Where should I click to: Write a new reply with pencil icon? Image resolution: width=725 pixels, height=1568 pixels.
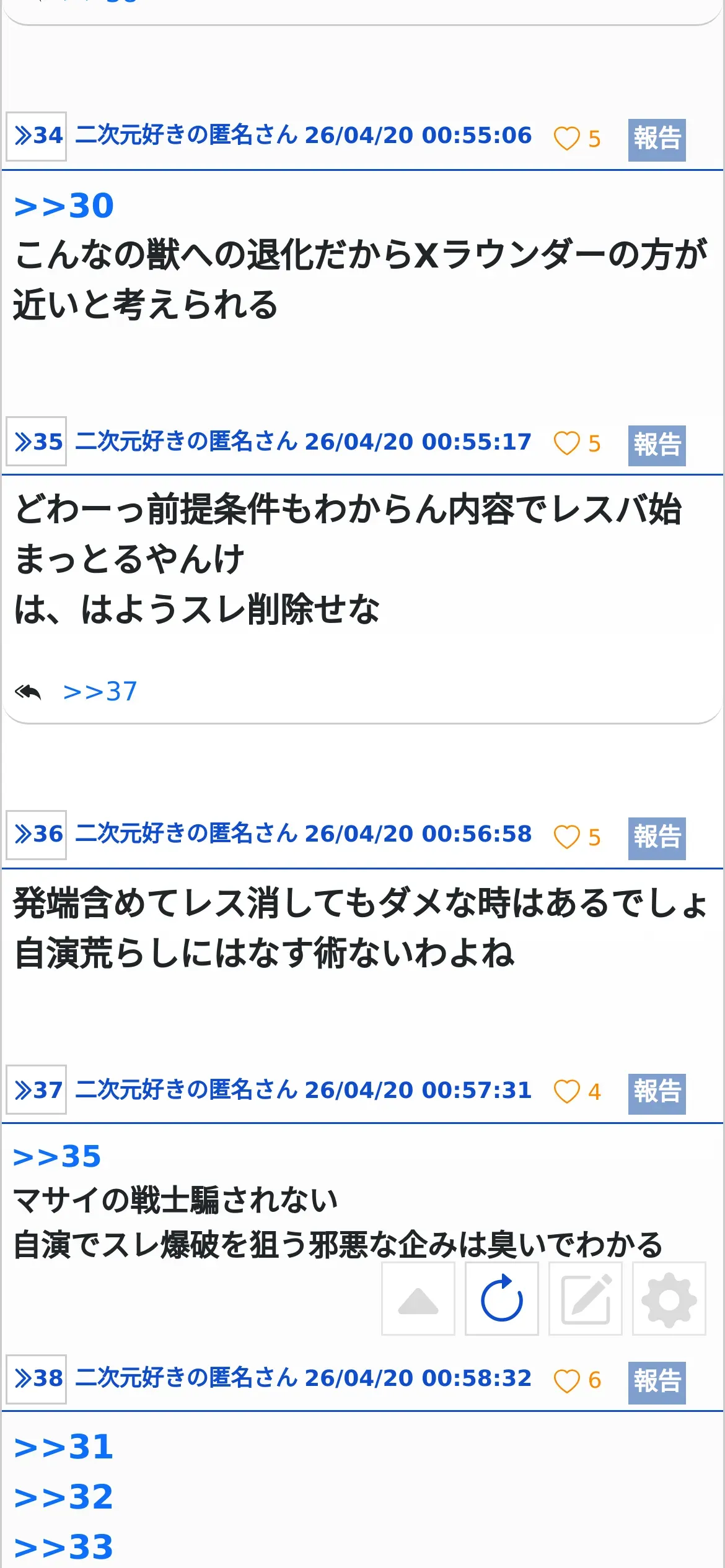pyautogui.click(x=586, y=1298)
